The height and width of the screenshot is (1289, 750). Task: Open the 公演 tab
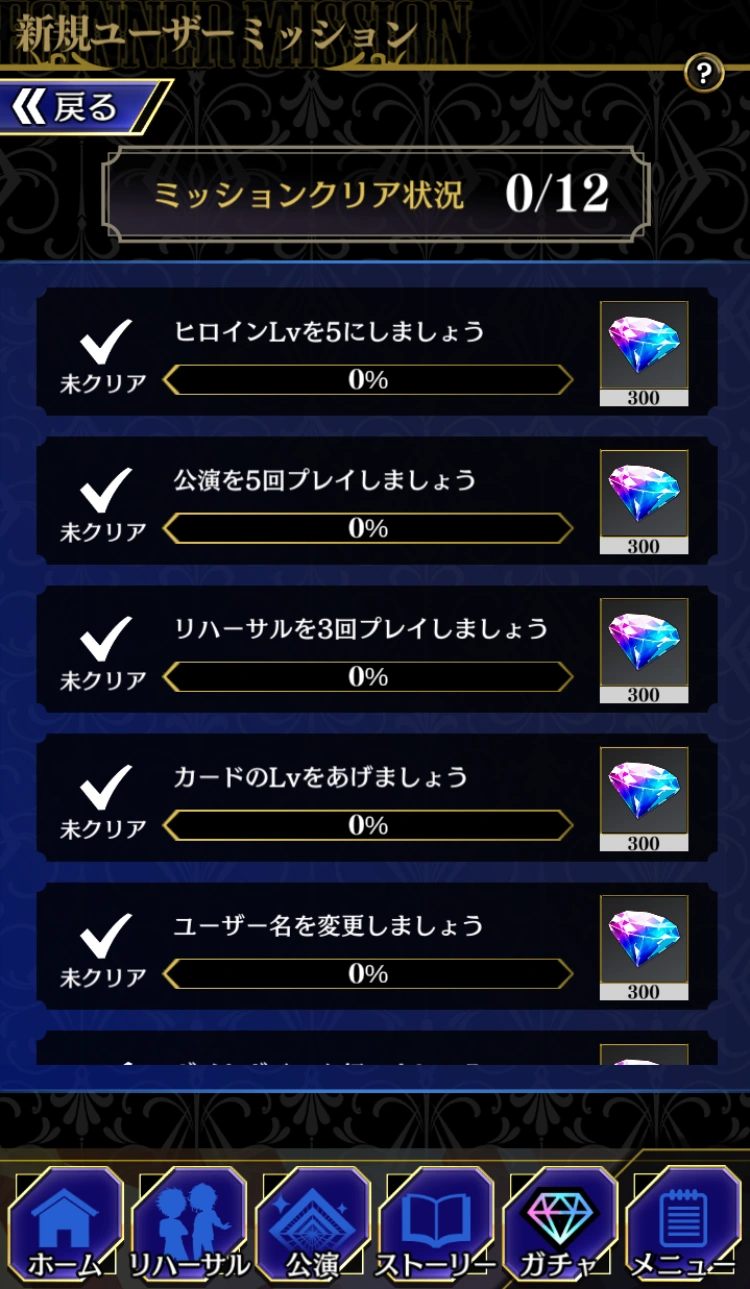[x=313, y=1224]
